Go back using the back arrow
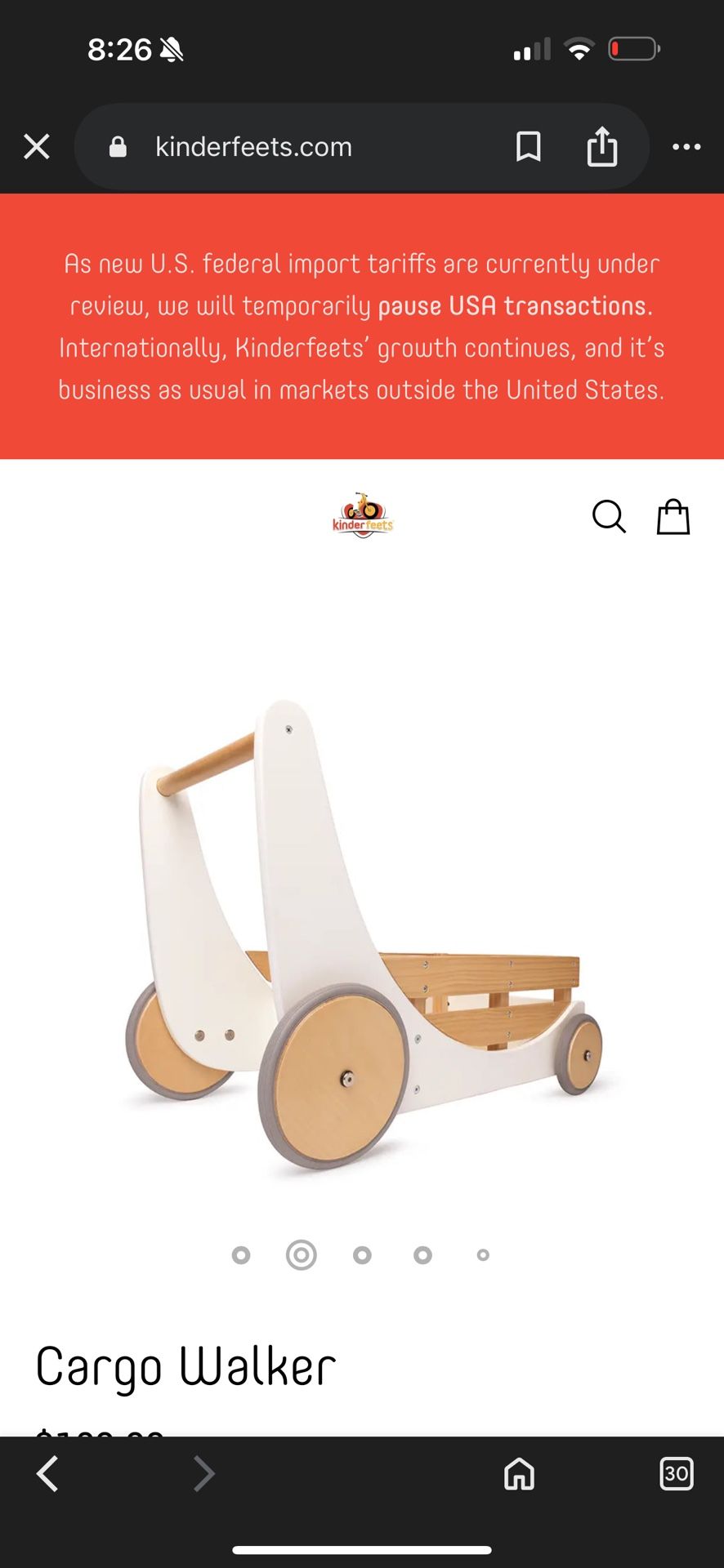The width and height of the screenshot is (724, 1568). pyautogui.click(x=47, y=1474)
